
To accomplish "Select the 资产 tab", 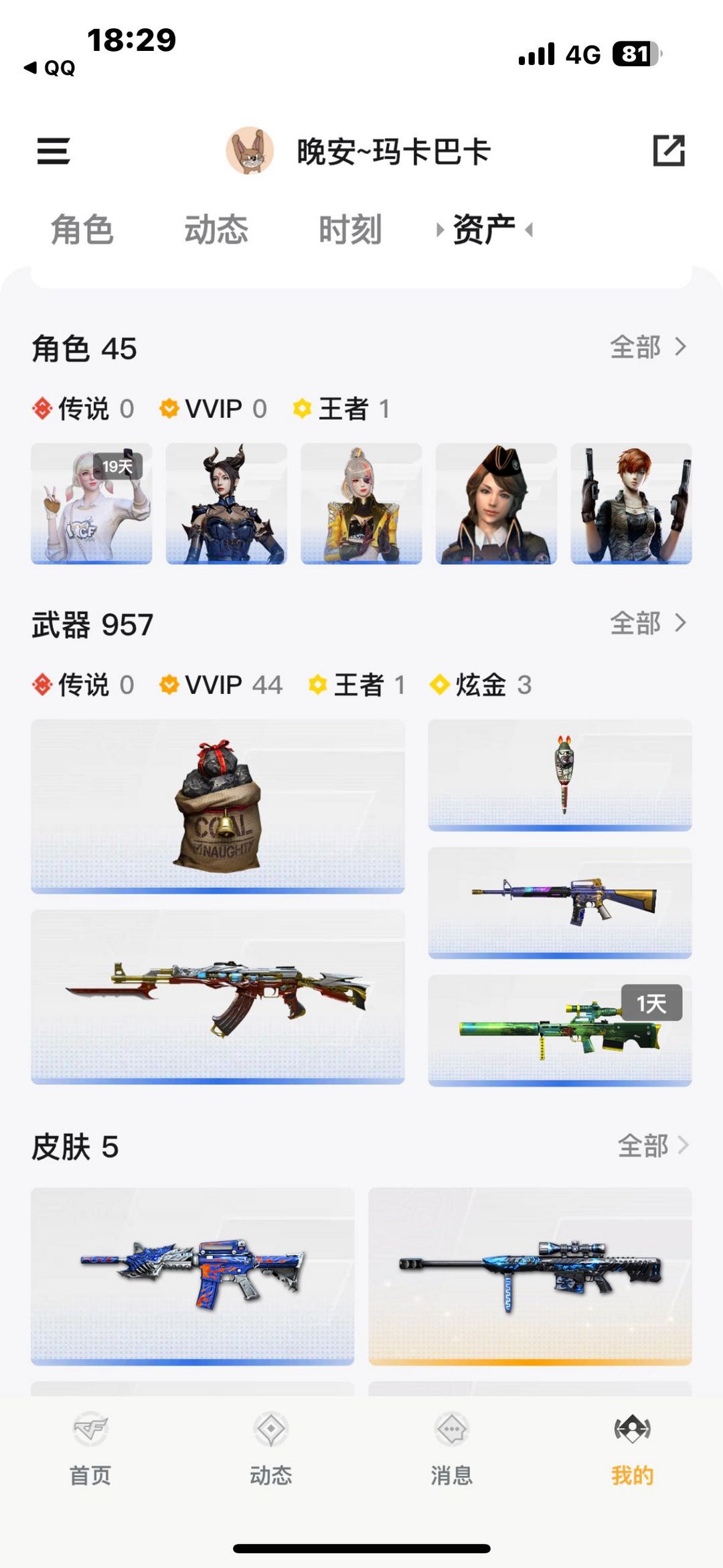I will pos(484,230).
